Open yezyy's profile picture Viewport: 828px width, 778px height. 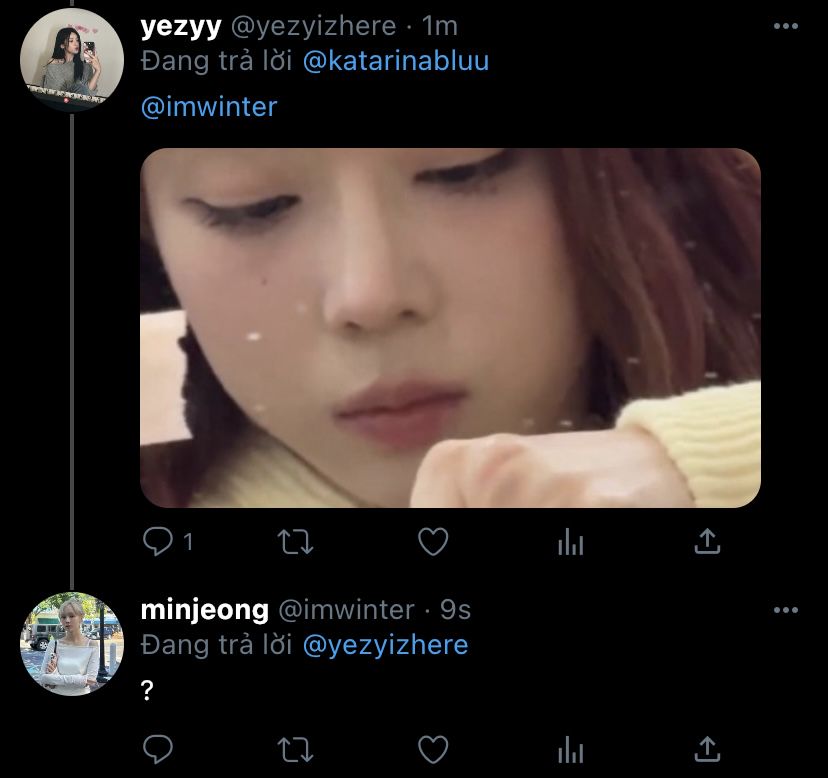[71, 60]
